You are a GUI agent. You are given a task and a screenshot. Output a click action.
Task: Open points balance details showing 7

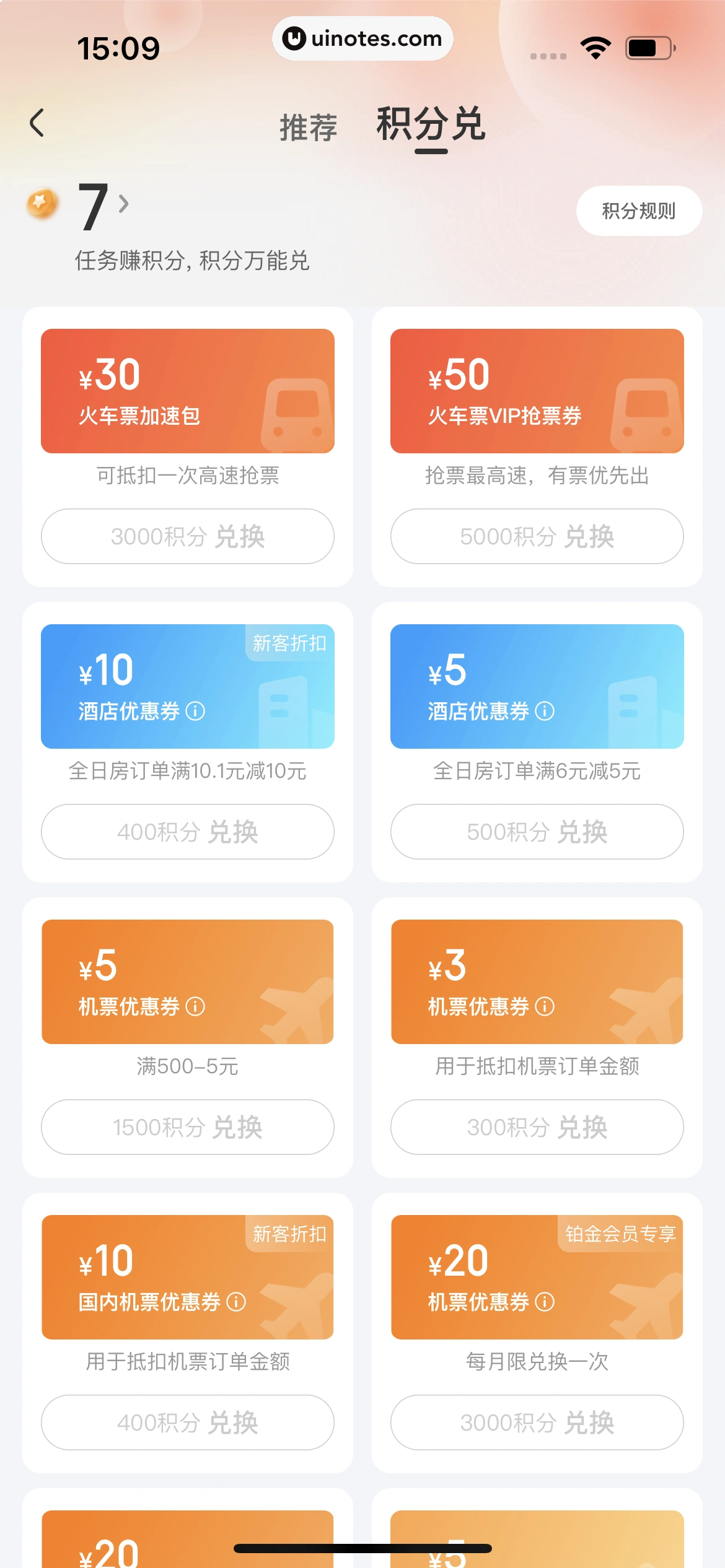tap(102, 206)
